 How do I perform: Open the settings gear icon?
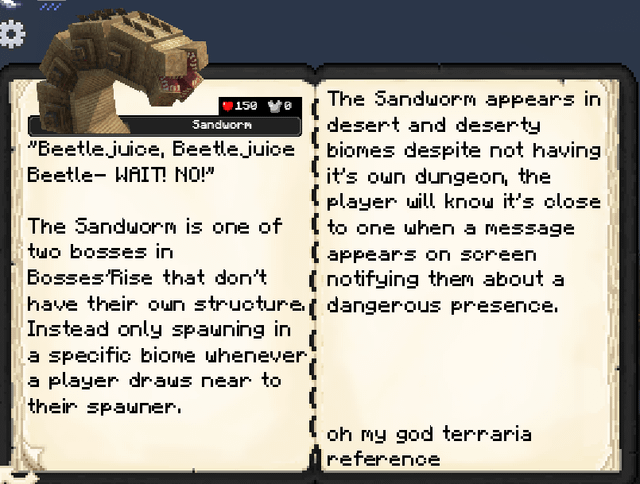click(x=10, y=35)
